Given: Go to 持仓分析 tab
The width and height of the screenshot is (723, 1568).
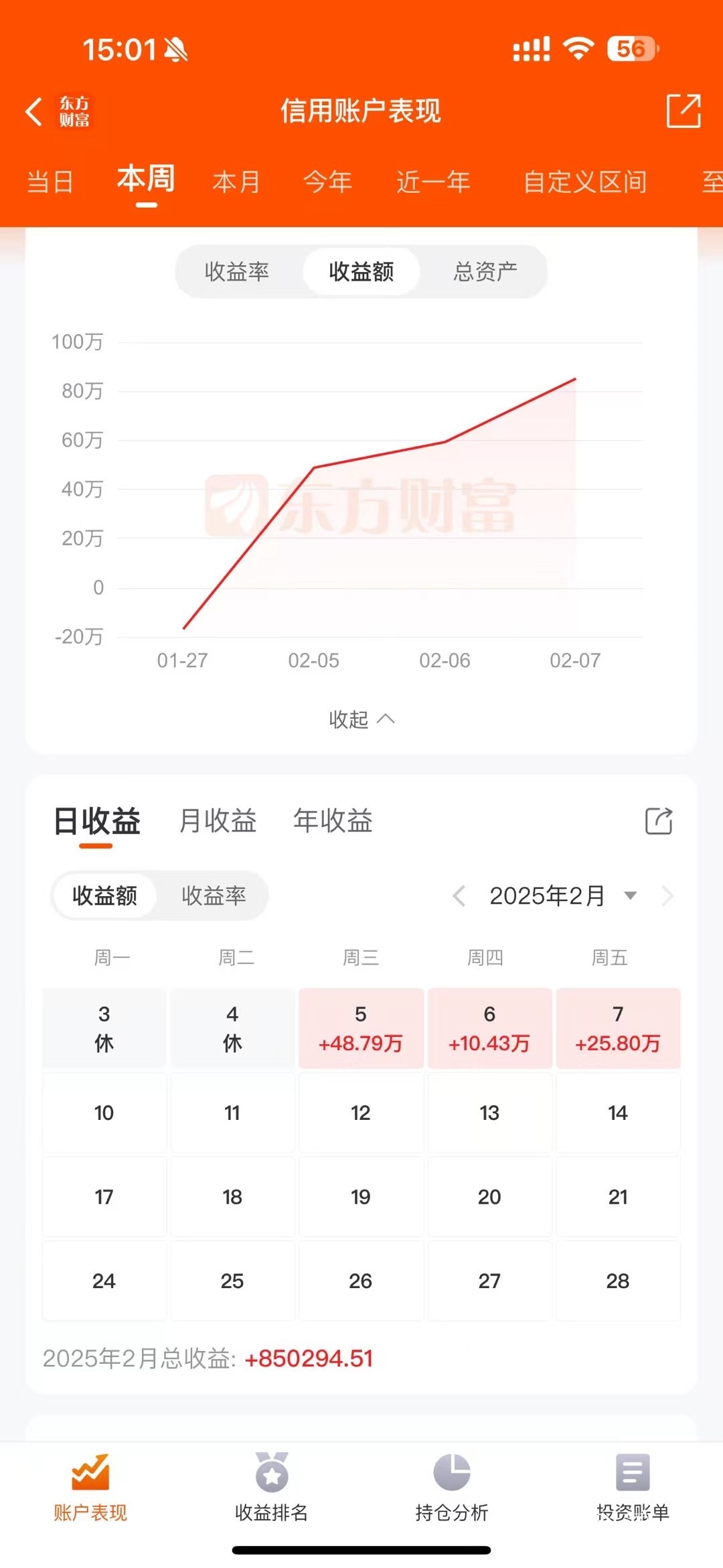Looking at the screenshot, I should point(452,1488).
